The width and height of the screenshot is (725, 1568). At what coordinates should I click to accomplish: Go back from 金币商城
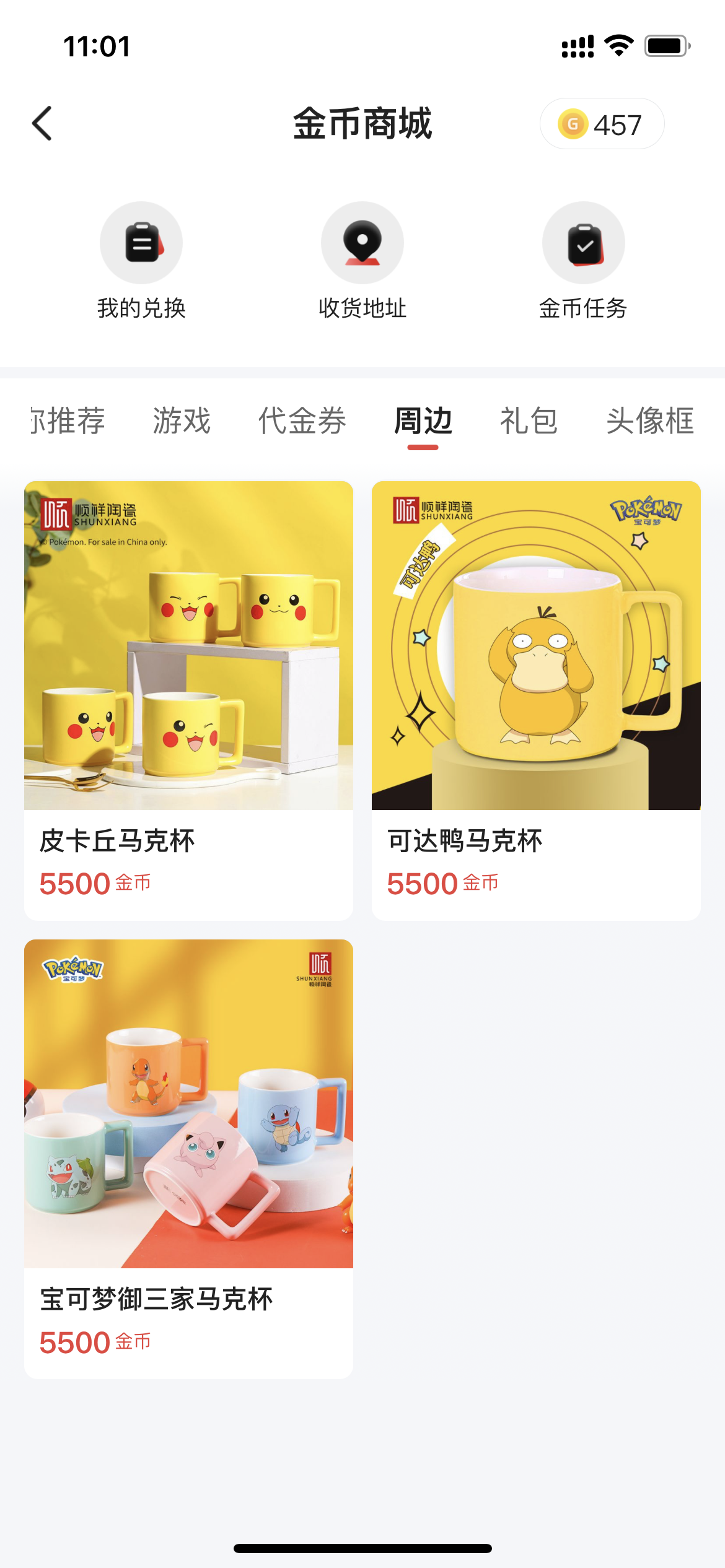(x=42, y=123)
